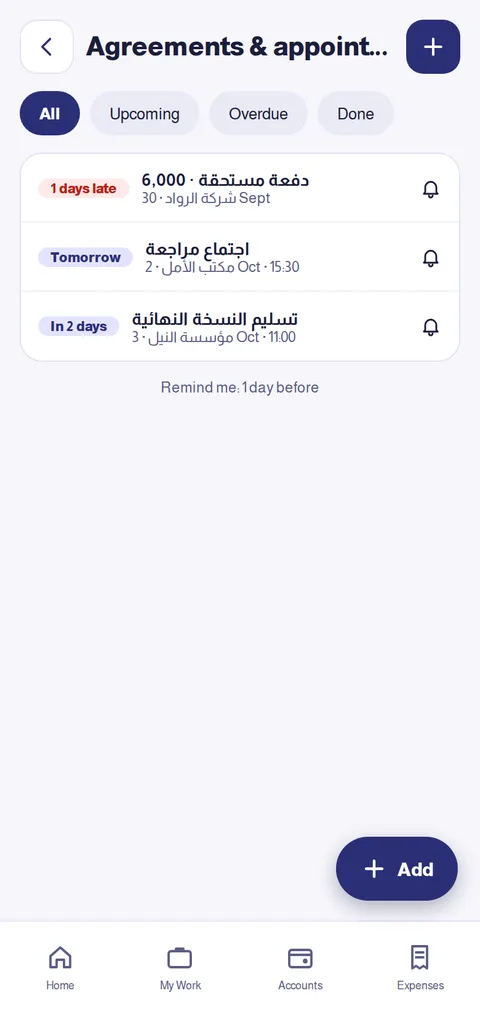Open the My Work tab
Image resolution: width=480 pixels, height=1009 pixels.
(180, 967)
